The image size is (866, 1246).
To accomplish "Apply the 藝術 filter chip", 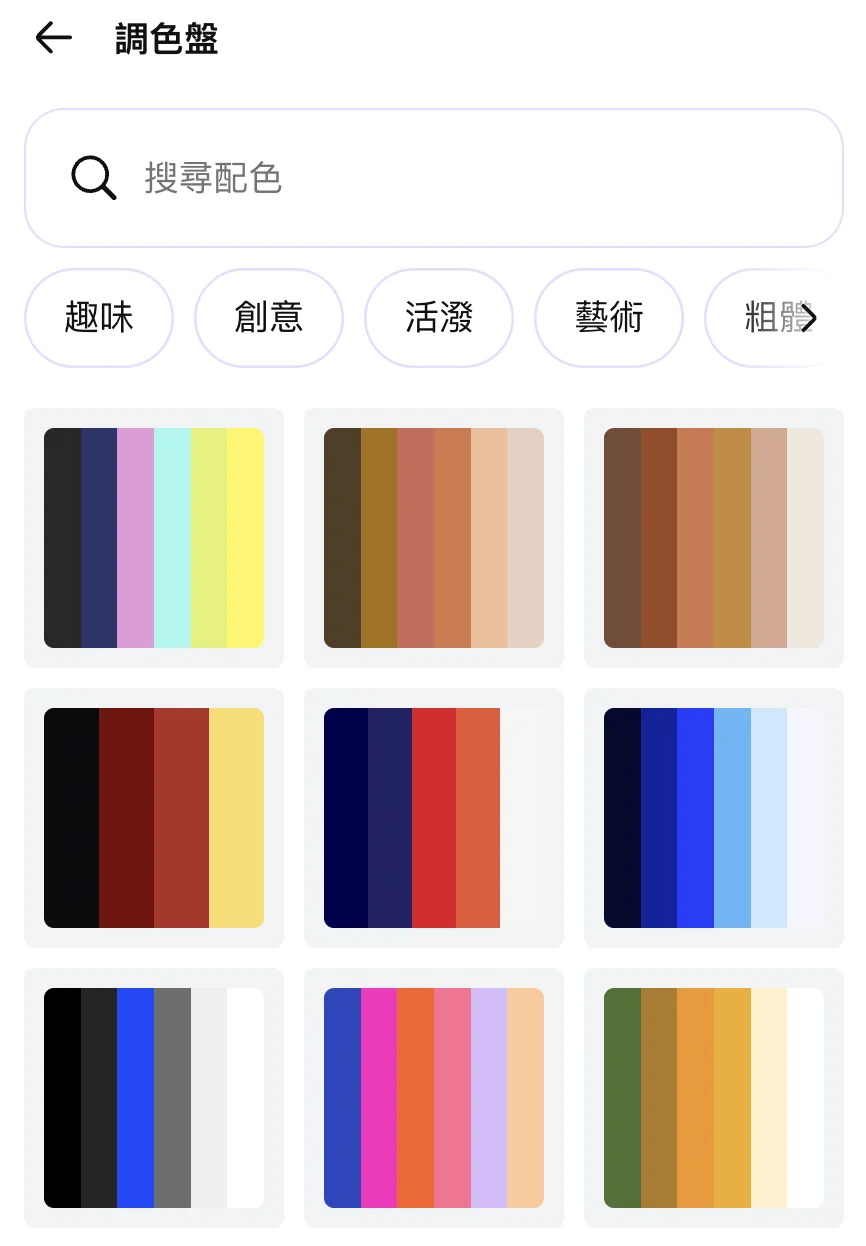I will click(x=609, y=318).
